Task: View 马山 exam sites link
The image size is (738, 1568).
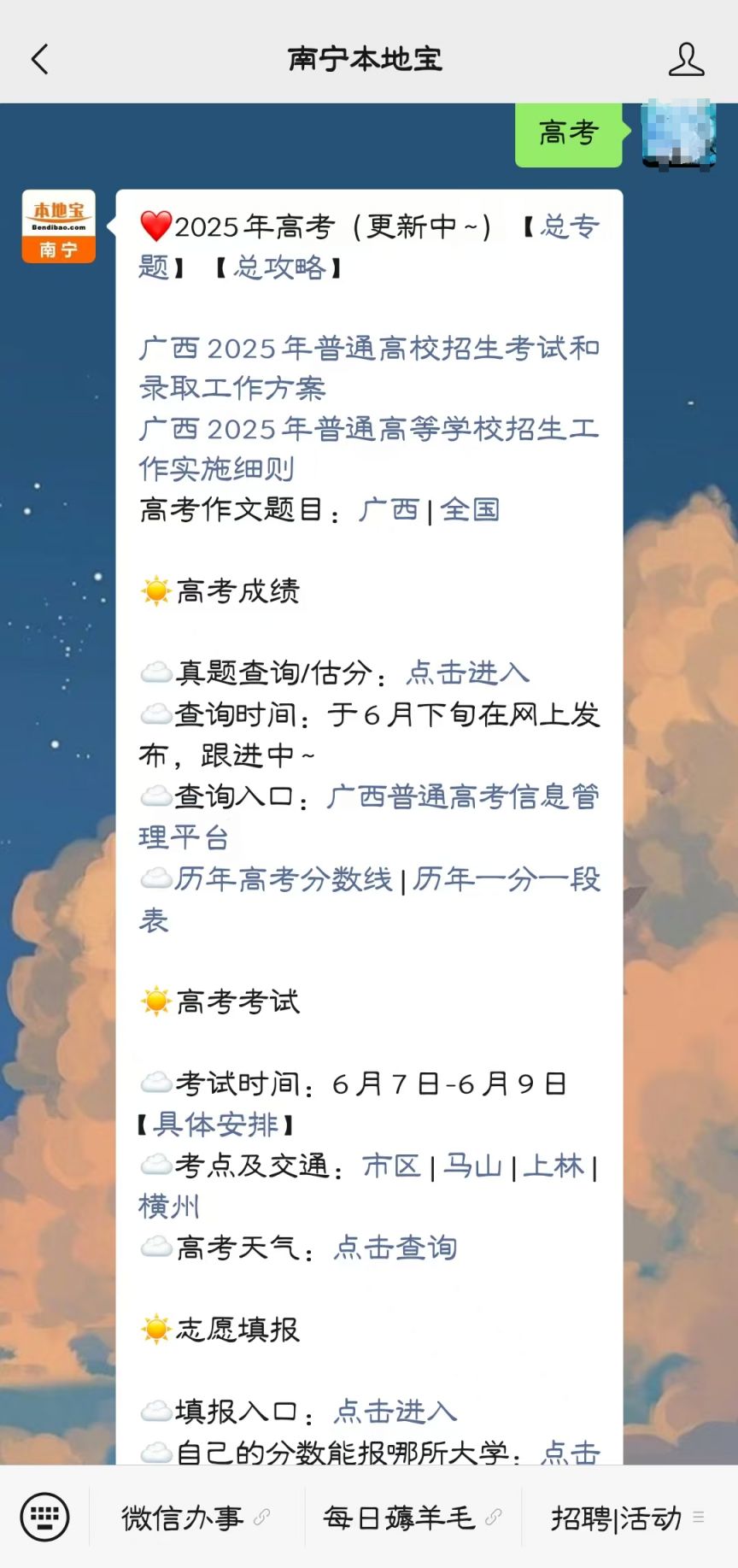Action: [x=472, y=1166]
